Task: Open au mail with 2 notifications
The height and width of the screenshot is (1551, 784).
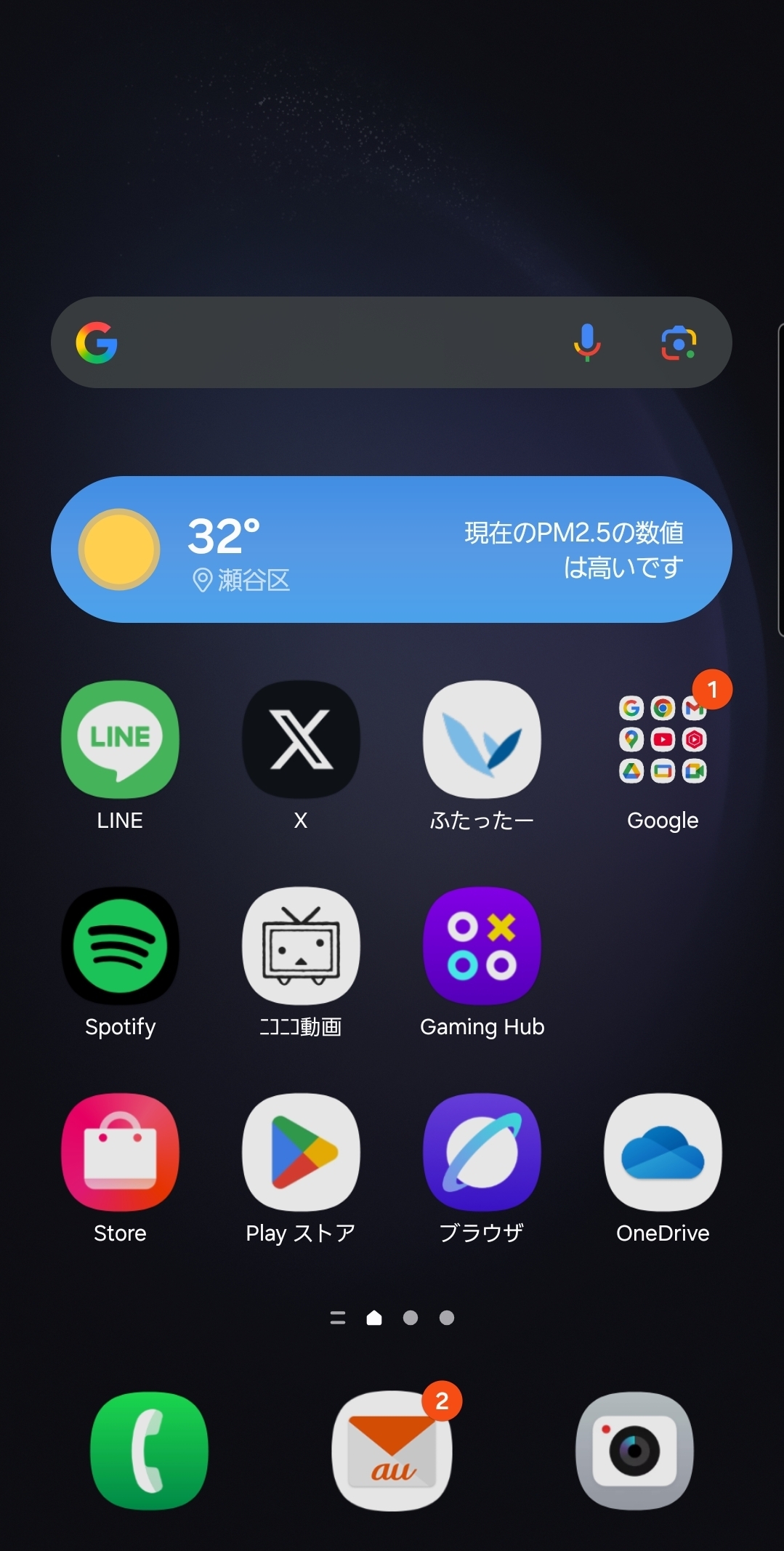Action: coord(392,1451)
